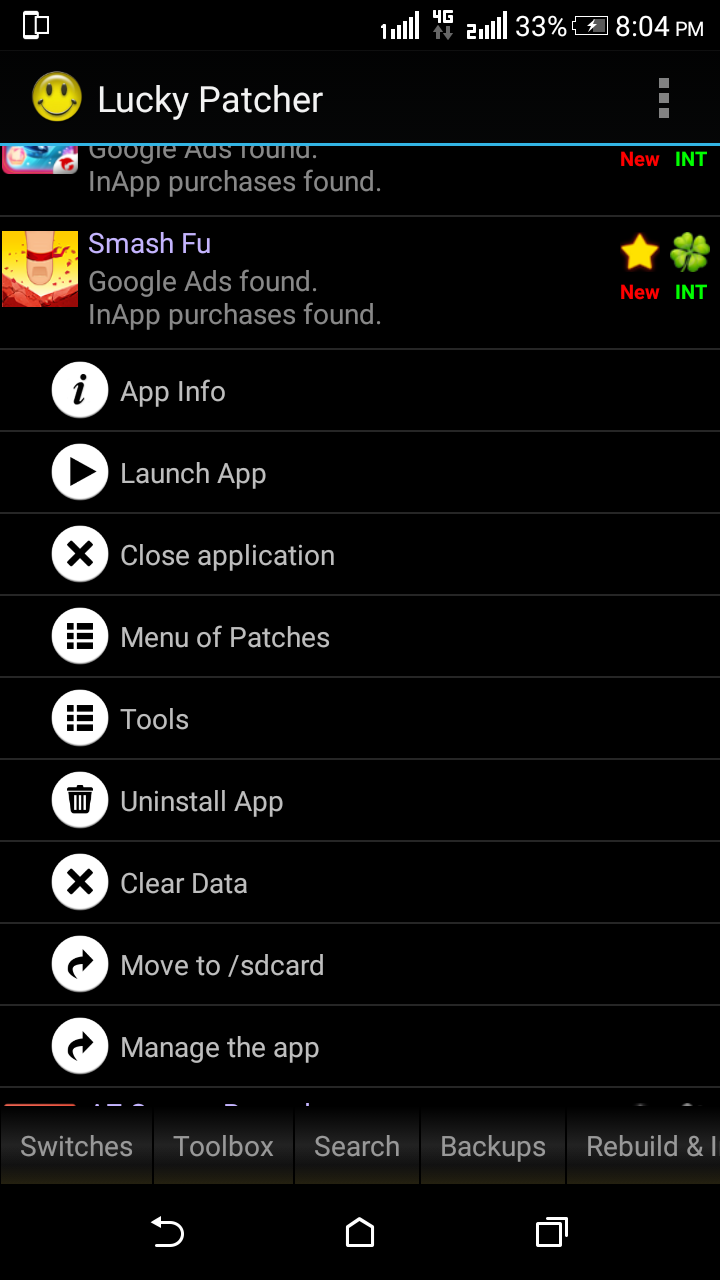Open the overflow menu
This screenshot has height=1280, width=720.
663,99
